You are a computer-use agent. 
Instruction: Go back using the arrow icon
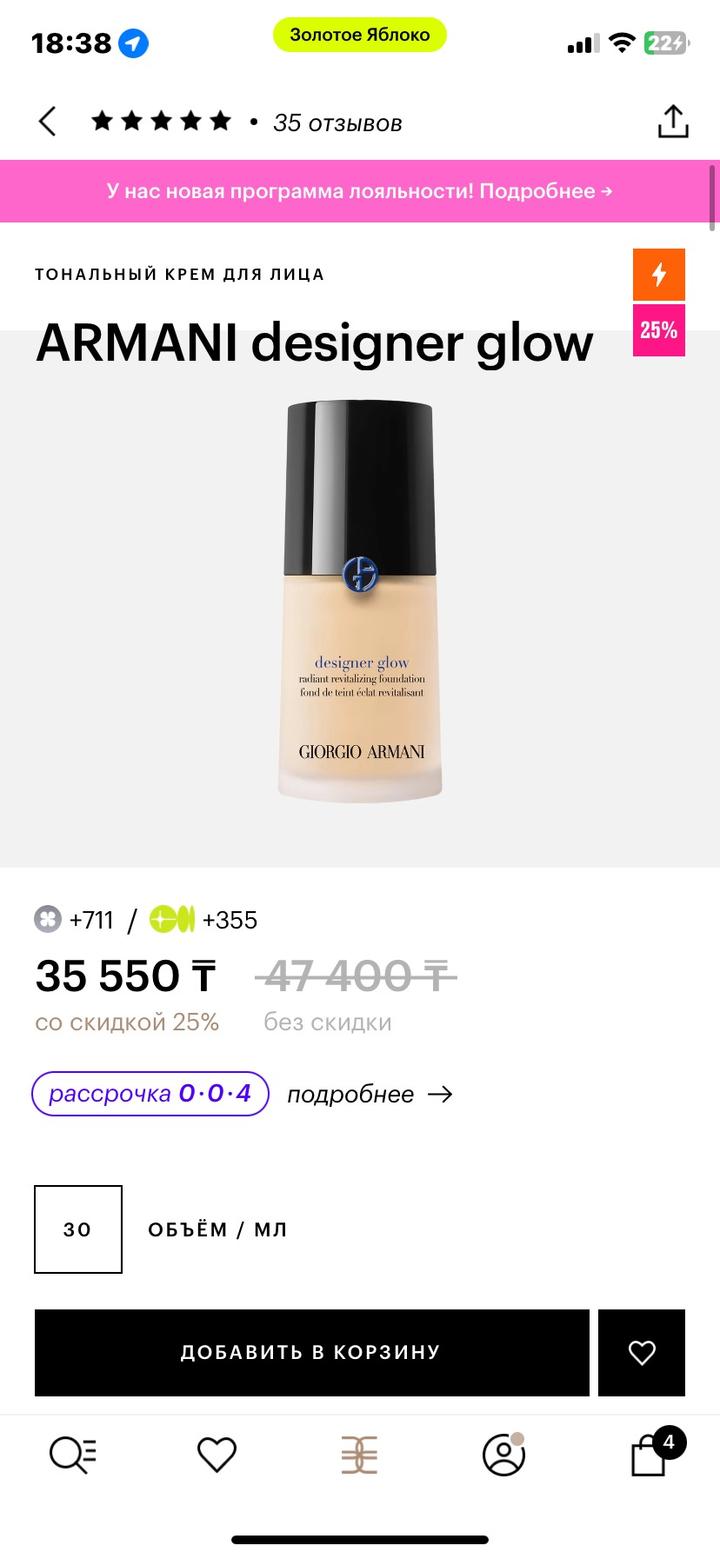[x=47, y=122]
